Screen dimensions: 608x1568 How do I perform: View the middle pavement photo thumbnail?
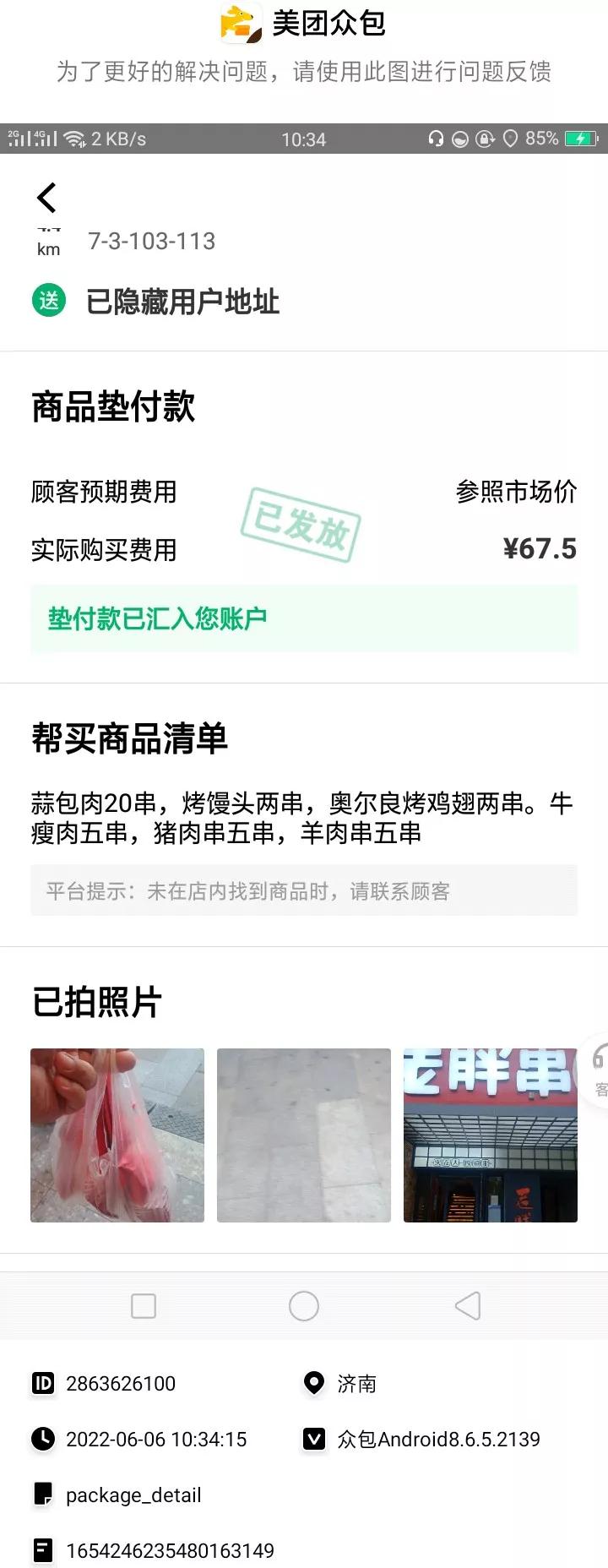(x=303, y=1135)
